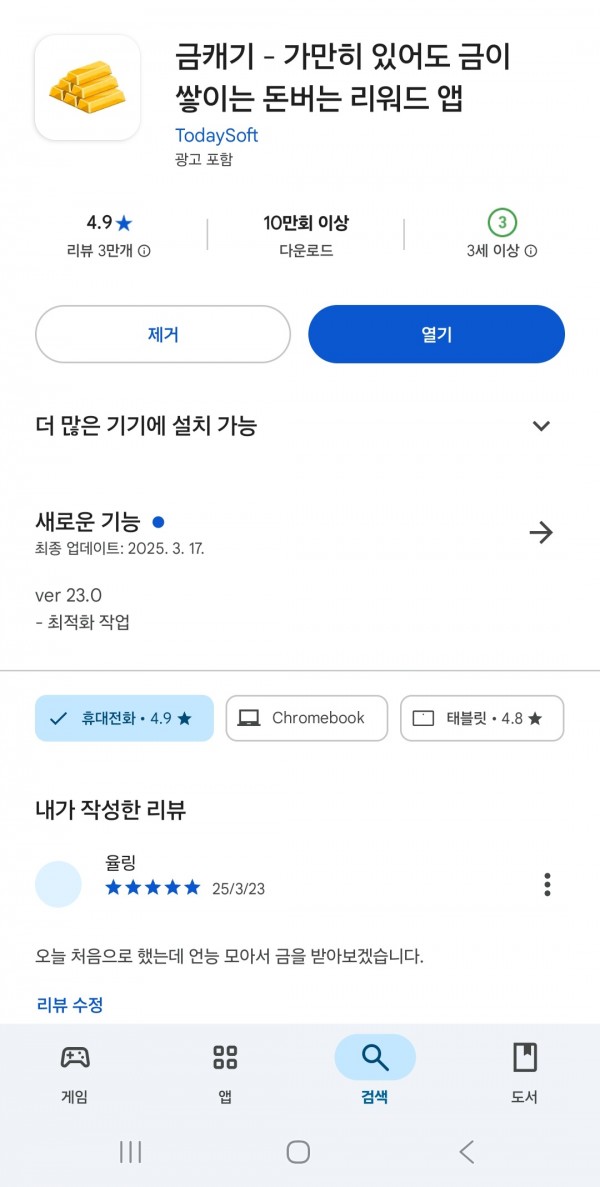The image size is (600, 1187).
Task: Open 새로운 기능 details arrow
Action: coord(541,533)
